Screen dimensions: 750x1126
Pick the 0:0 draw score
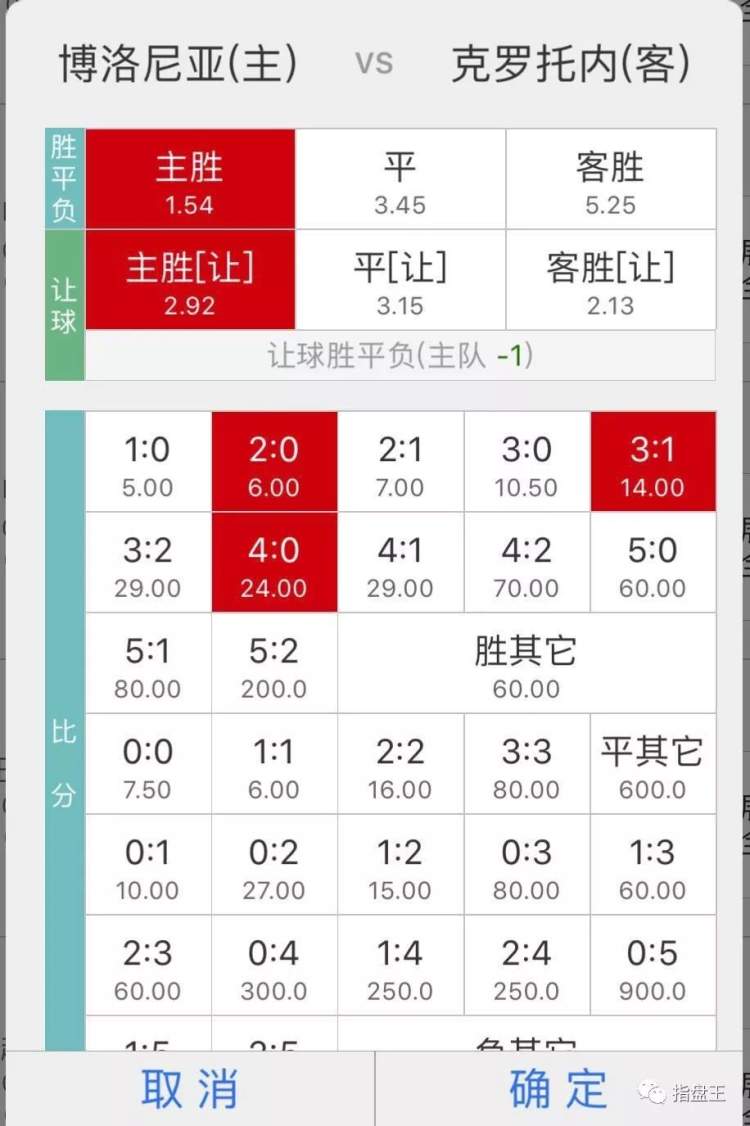[x=148, y=765]
